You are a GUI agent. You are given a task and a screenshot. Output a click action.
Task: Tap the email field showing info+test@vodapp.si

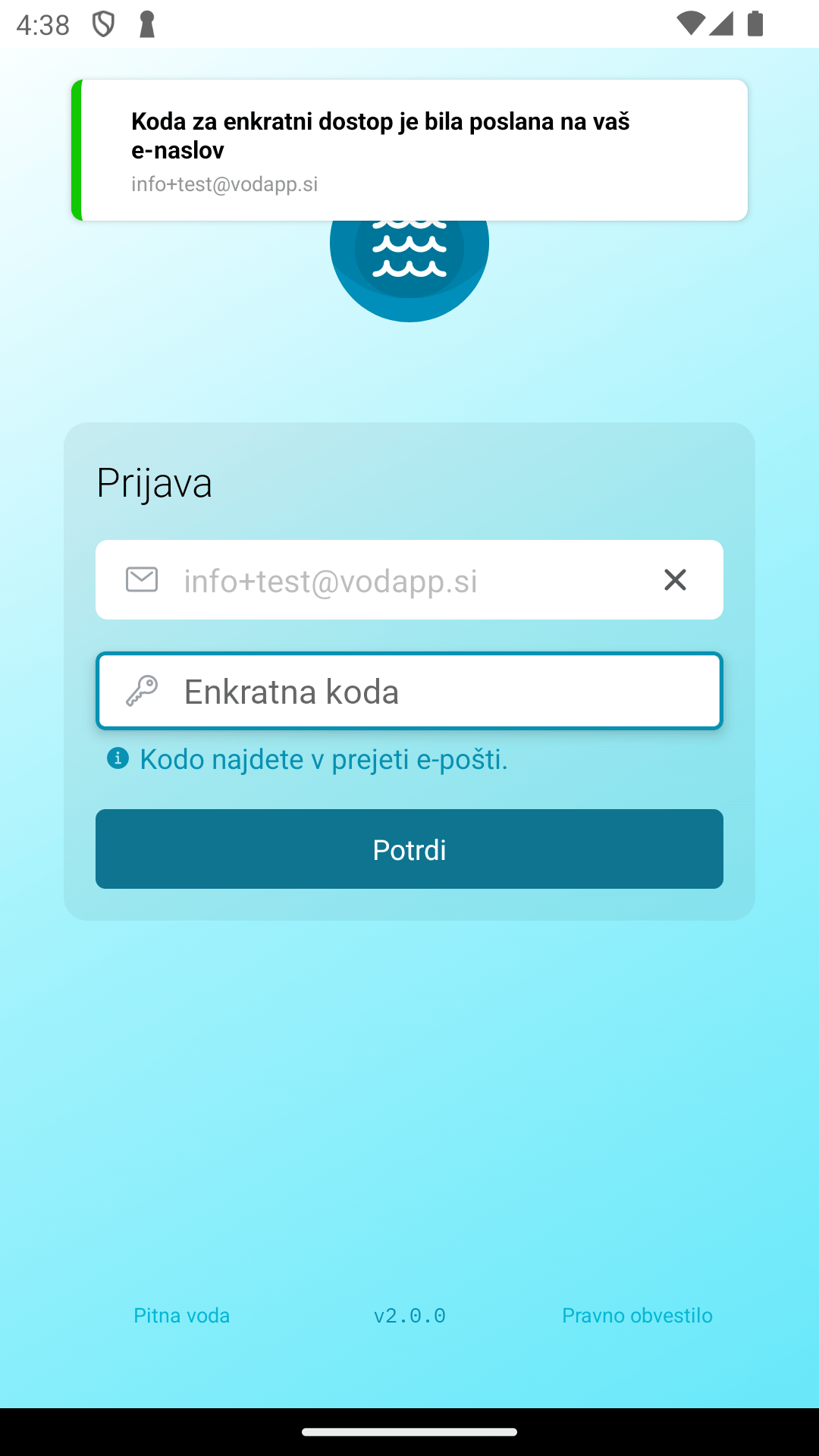[x=409, y=580]
